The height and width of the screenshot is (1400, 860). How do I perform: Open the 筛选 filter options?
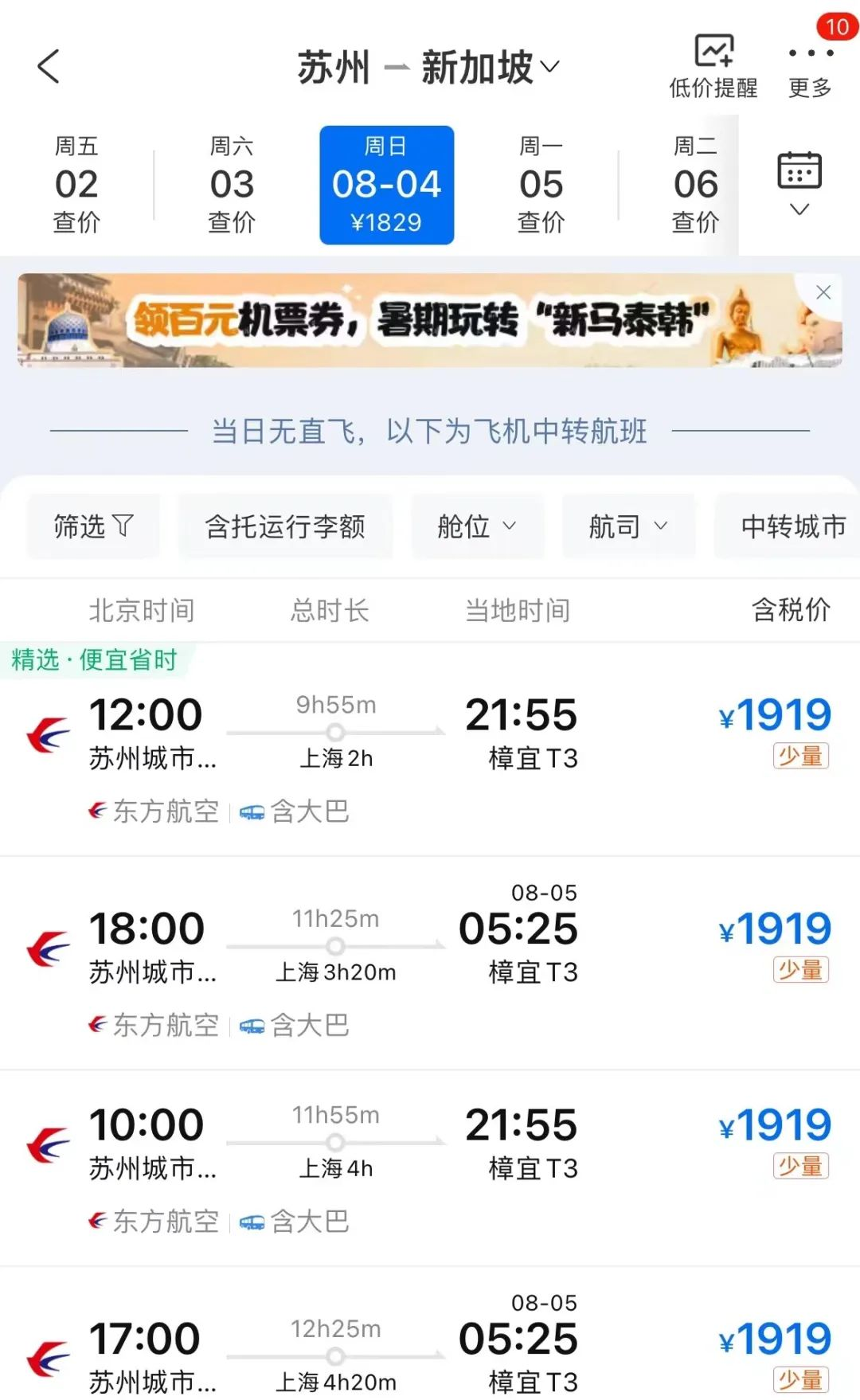(x=93, y=526)
